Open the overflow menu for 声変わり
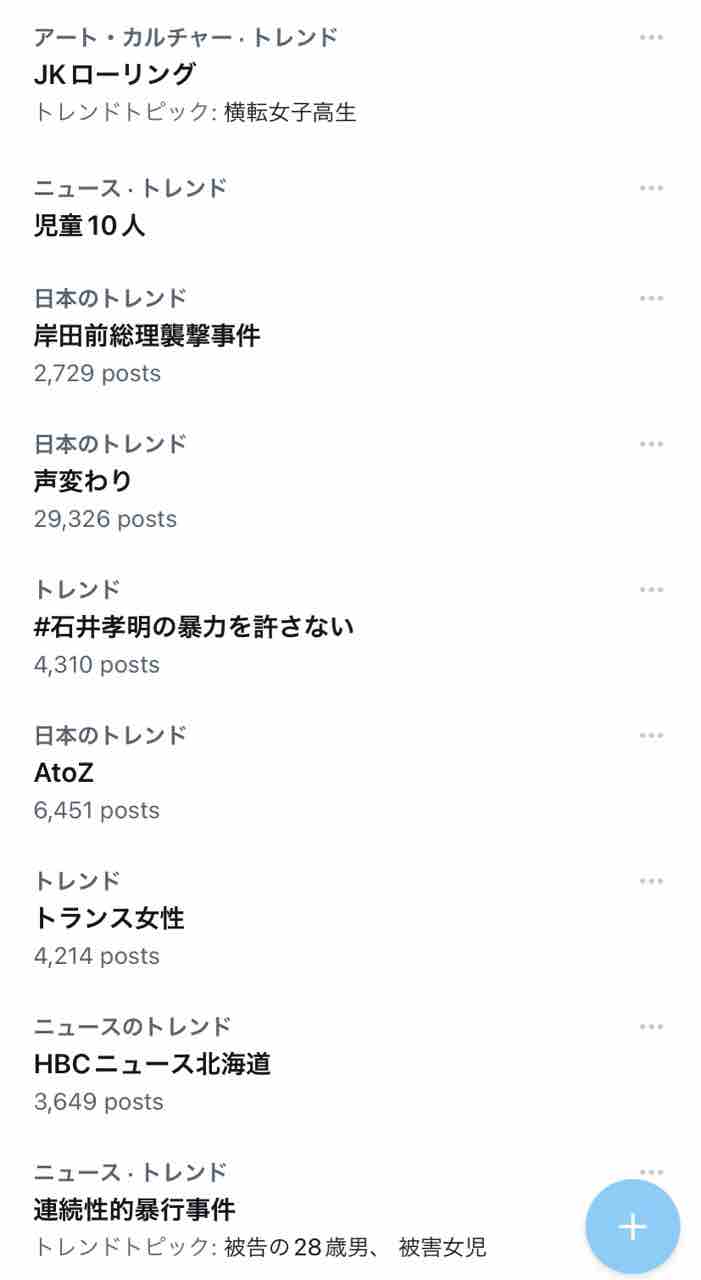The image size is (701, 1280). coord(651,444)
